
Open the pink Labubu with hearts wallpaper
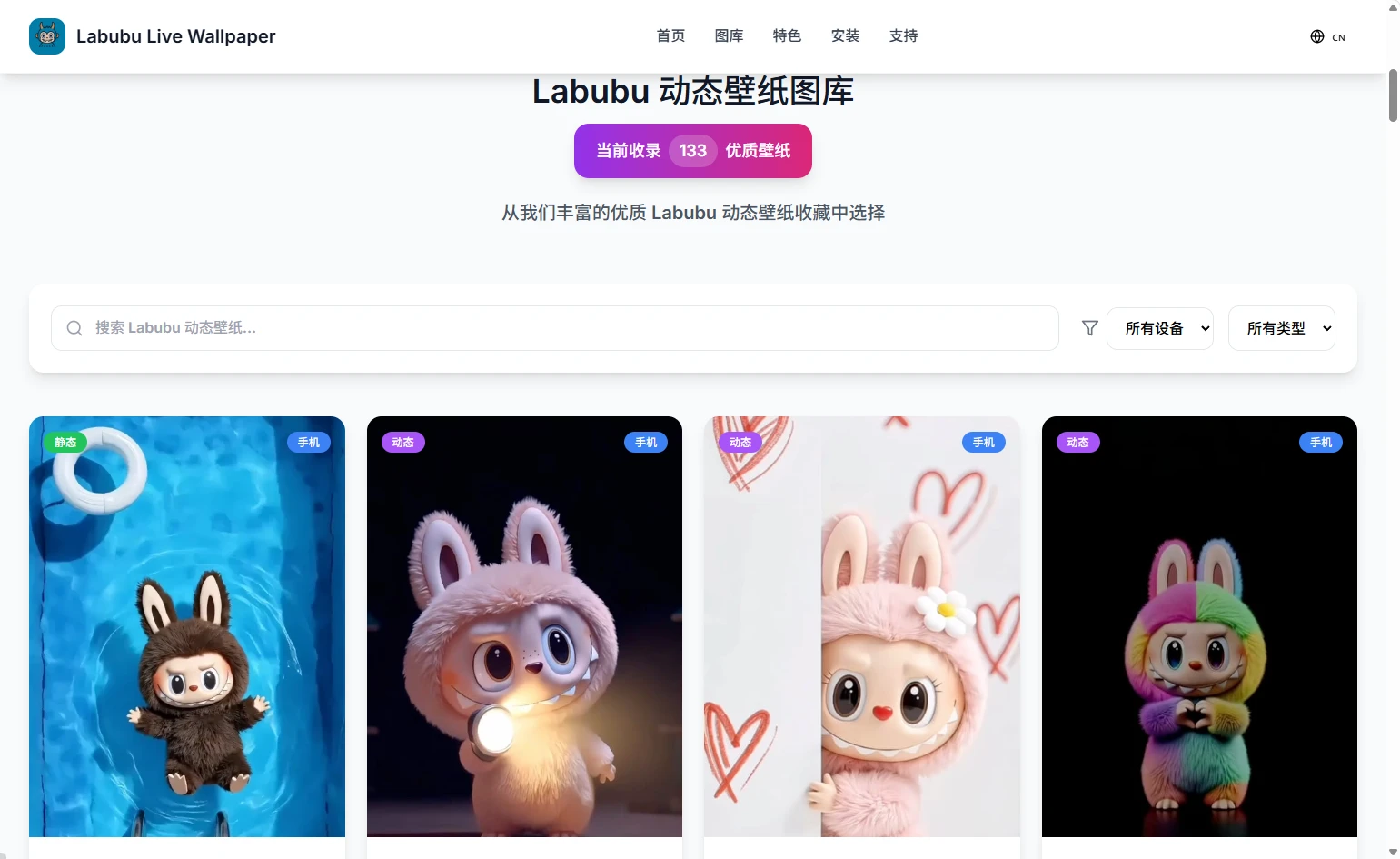point(861,627)
